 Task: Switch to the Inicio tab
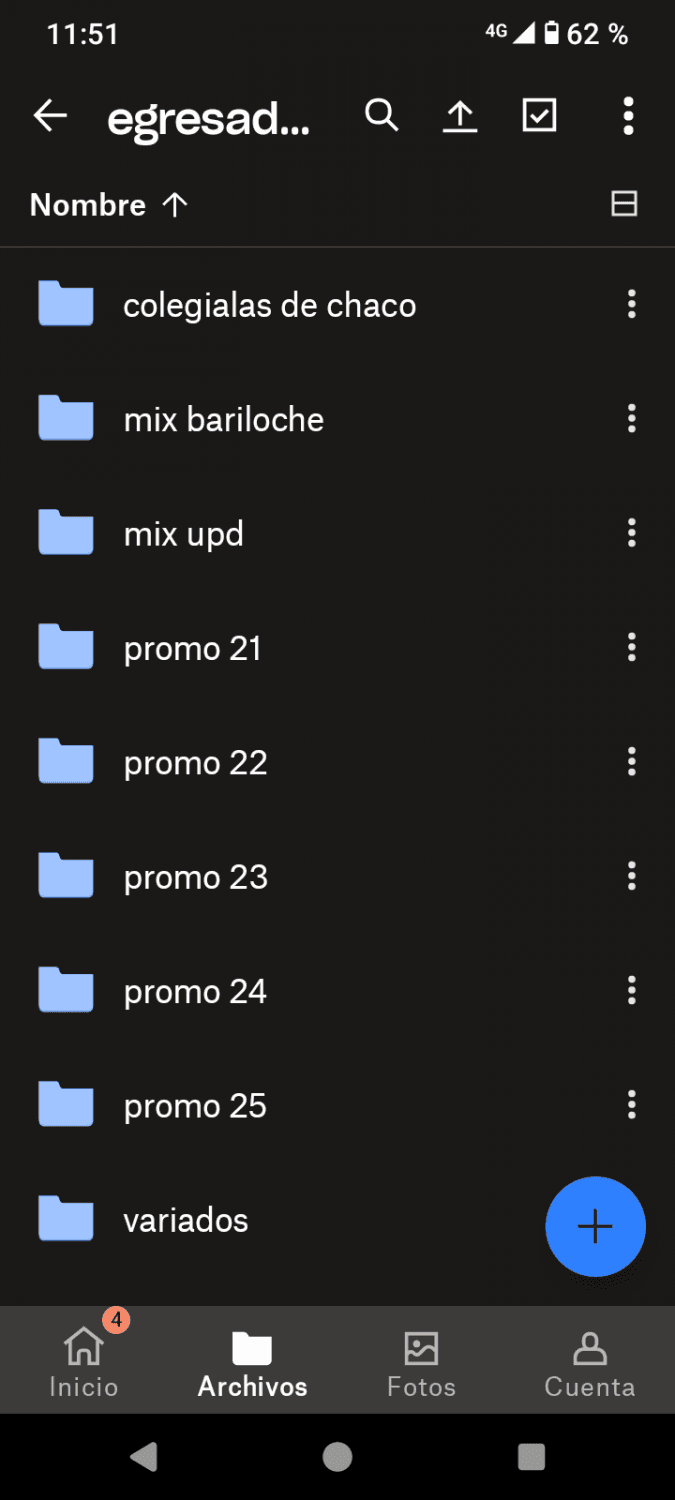click(x=84, y=1362)
